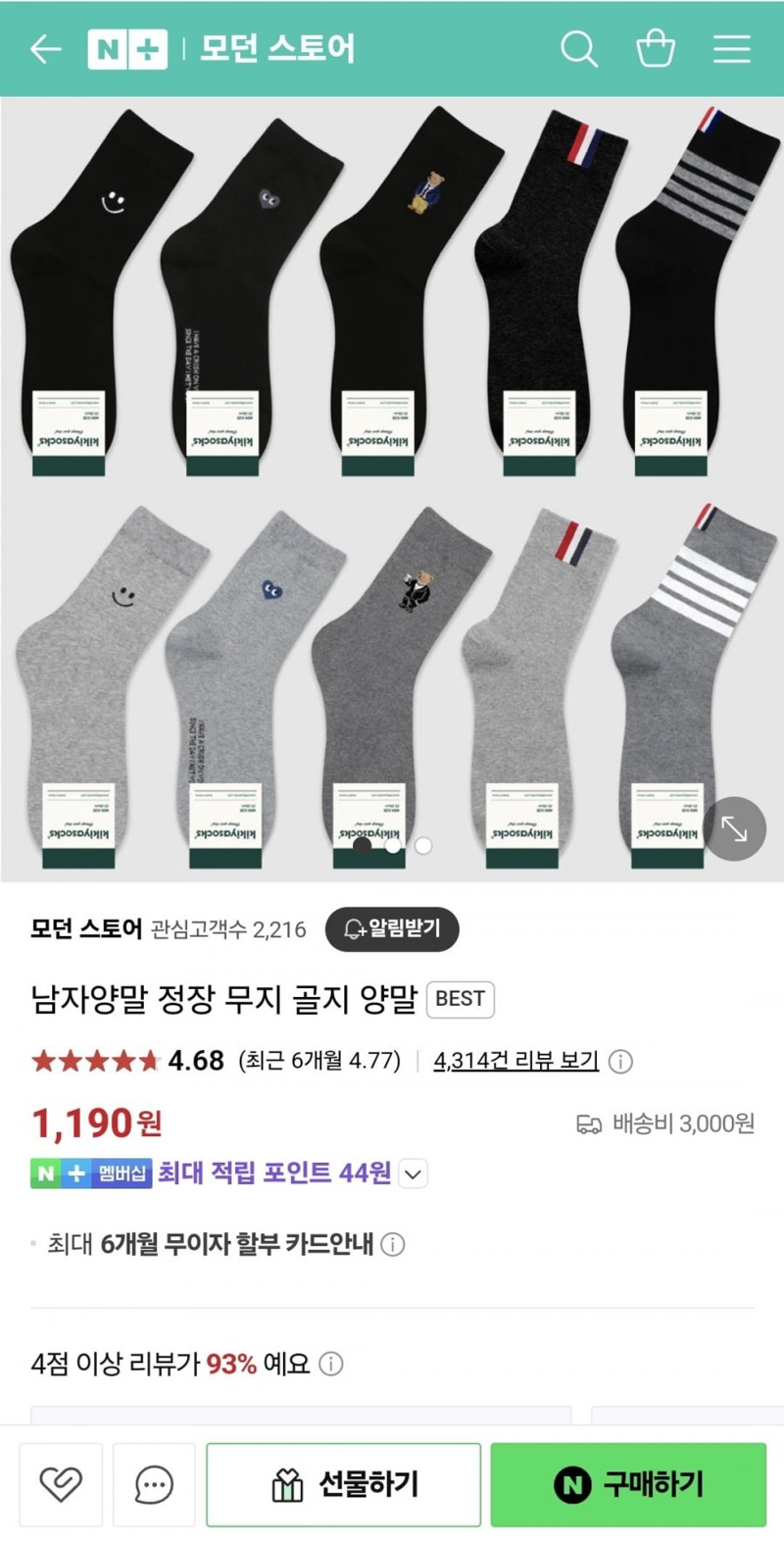Viewport: 784px width, 1546px height.
Task: Open the search icon
Action: [x=578, y=49]
